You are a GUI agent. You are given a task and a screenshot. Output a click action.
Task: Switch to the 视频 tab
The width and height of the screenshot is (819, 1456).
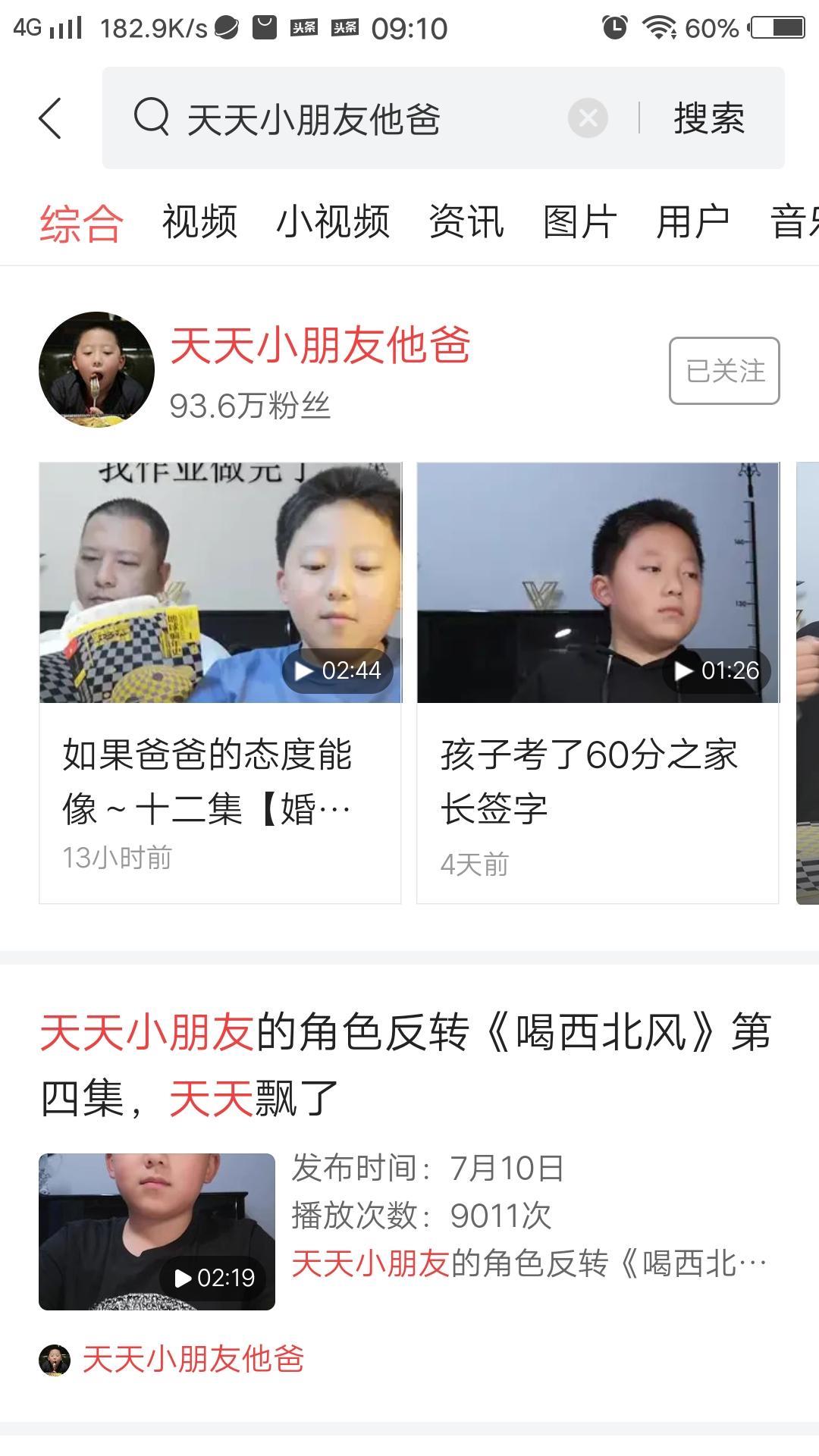(x=199, y=223)
